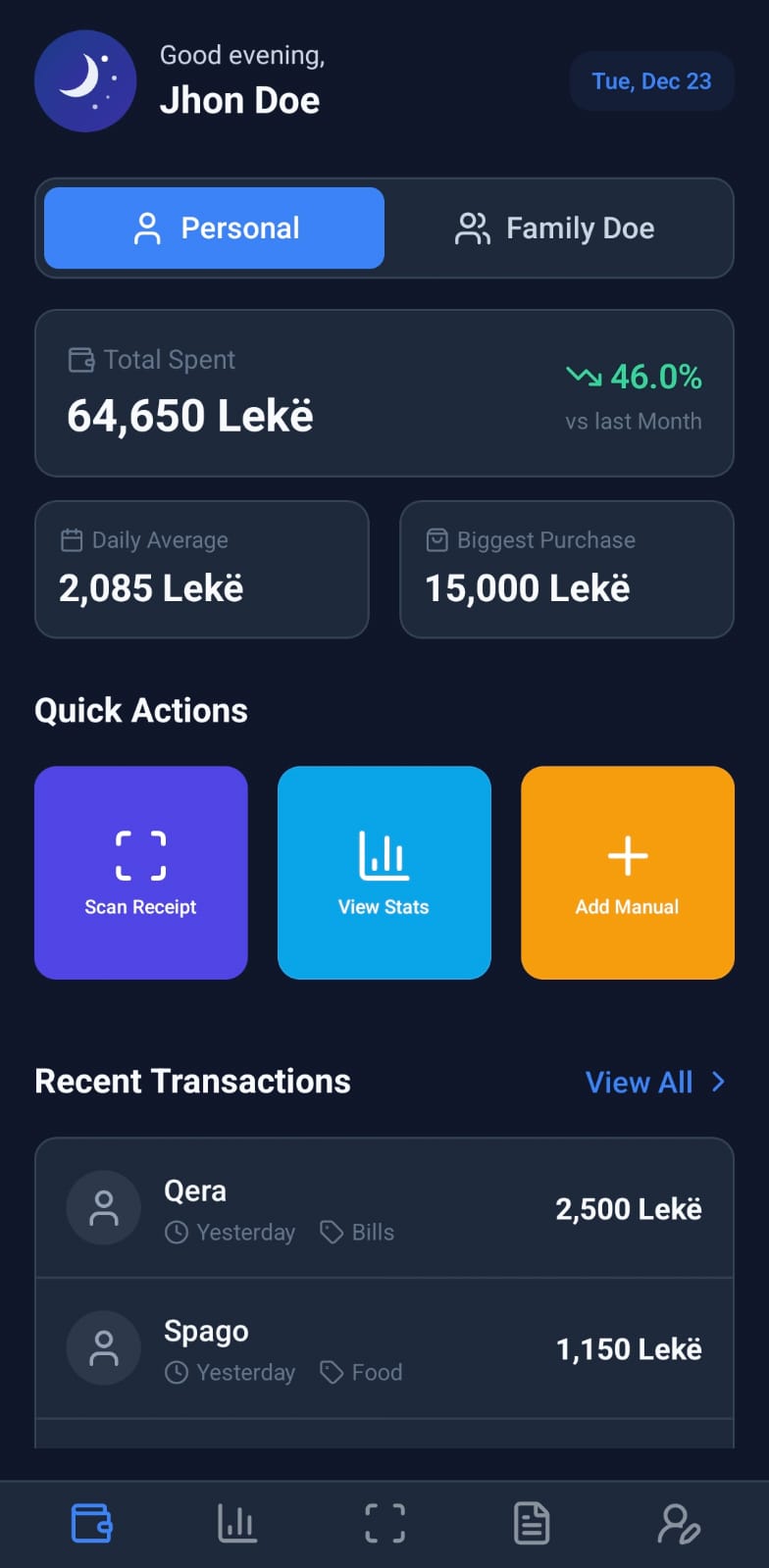Select the Bills tag on the Qera transaction

click(356, 1233)
